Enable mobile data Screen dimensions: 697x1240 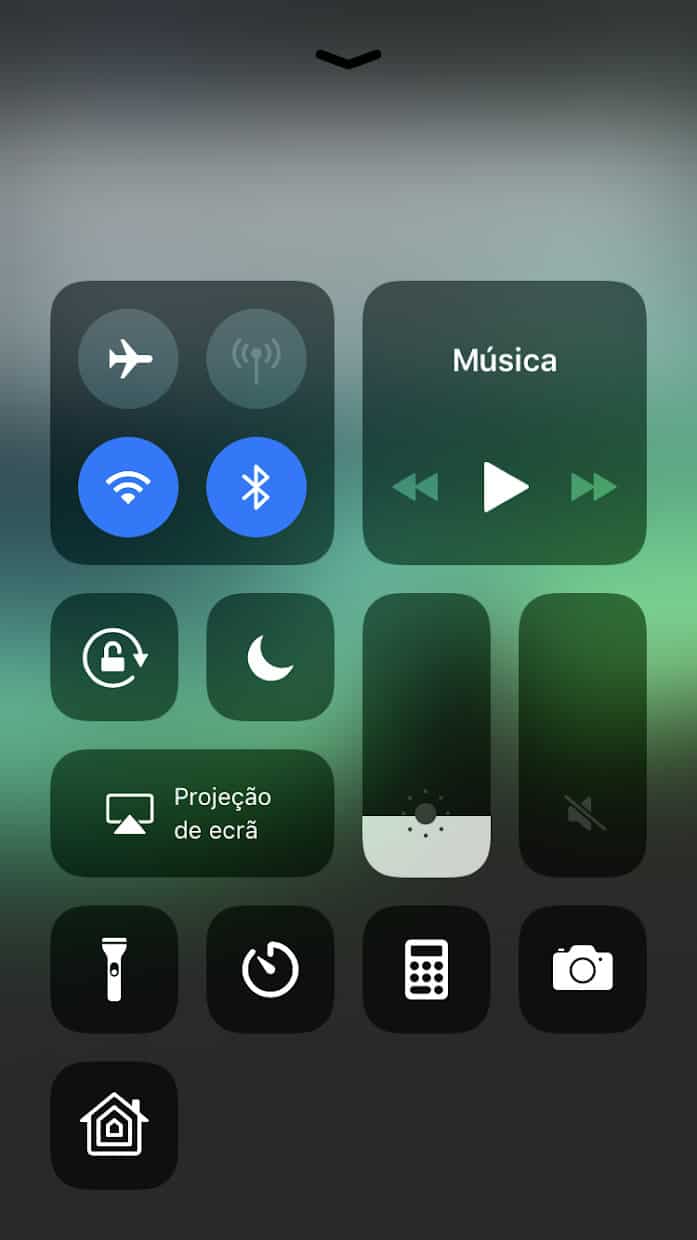(256, 359)
